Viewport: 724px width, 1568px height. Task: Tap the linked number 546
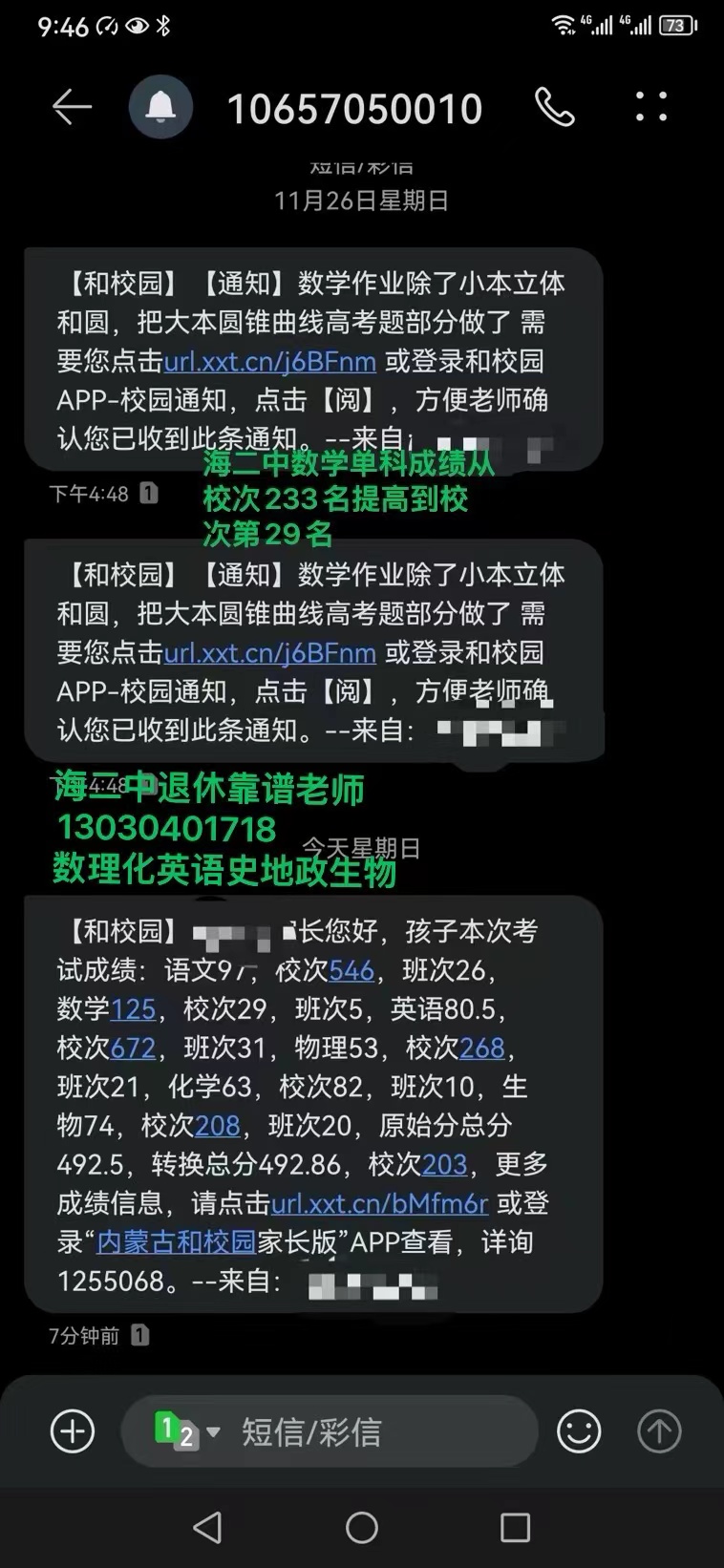[351, 970]
